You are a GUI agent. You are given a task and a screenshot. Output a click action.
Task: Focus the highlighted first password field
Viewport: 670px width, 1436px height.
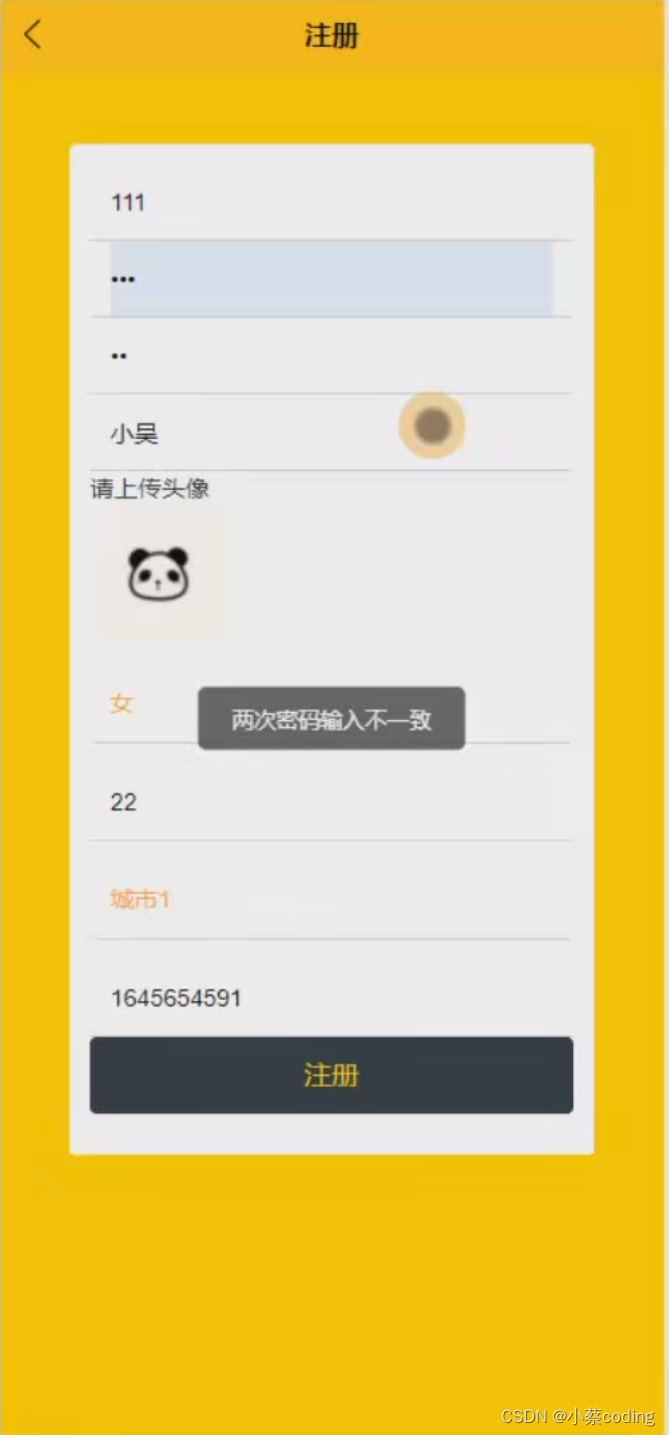330,279
